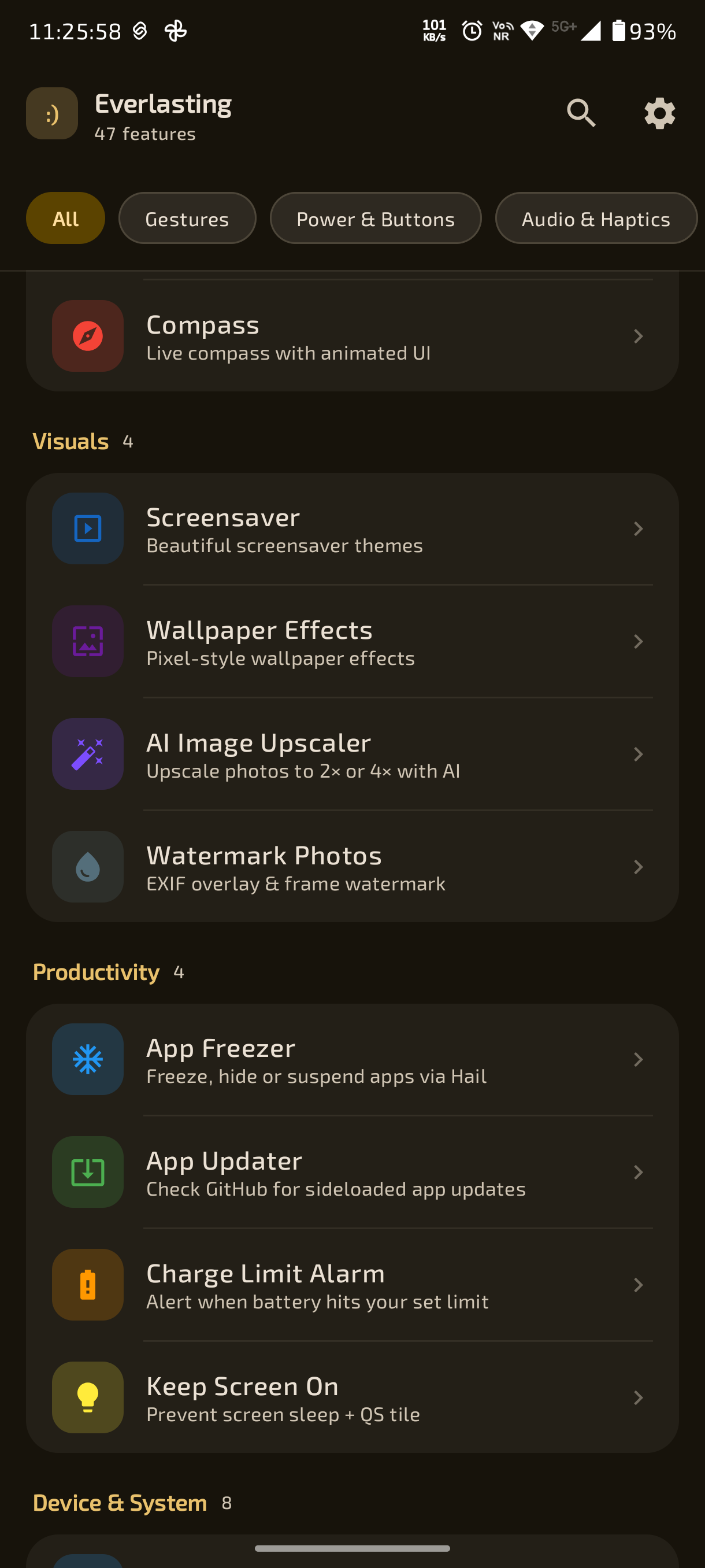
Task: Open Screensaver themes
Action: 352,529
